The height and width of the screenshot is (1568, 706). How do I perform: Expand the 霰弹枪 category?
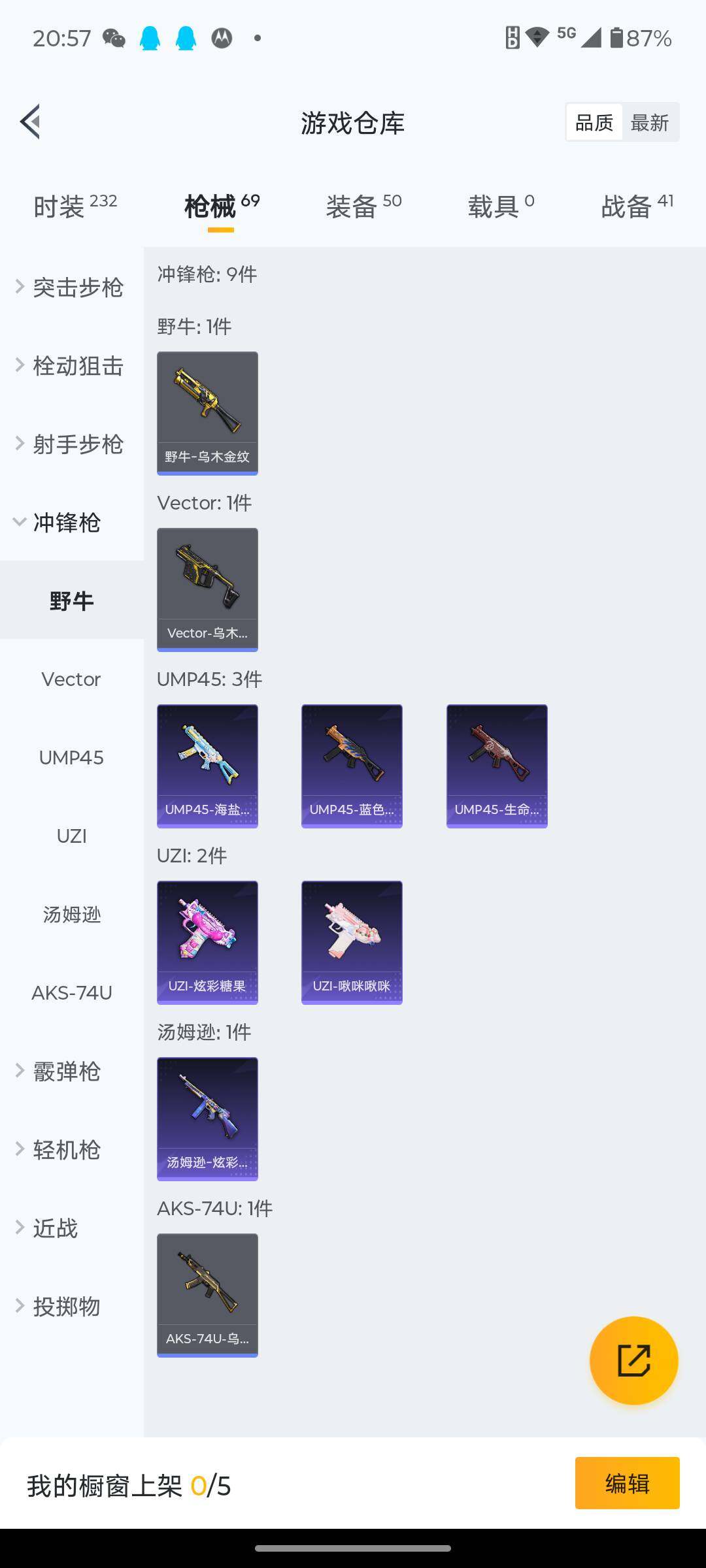click(x=65, y=1071)
